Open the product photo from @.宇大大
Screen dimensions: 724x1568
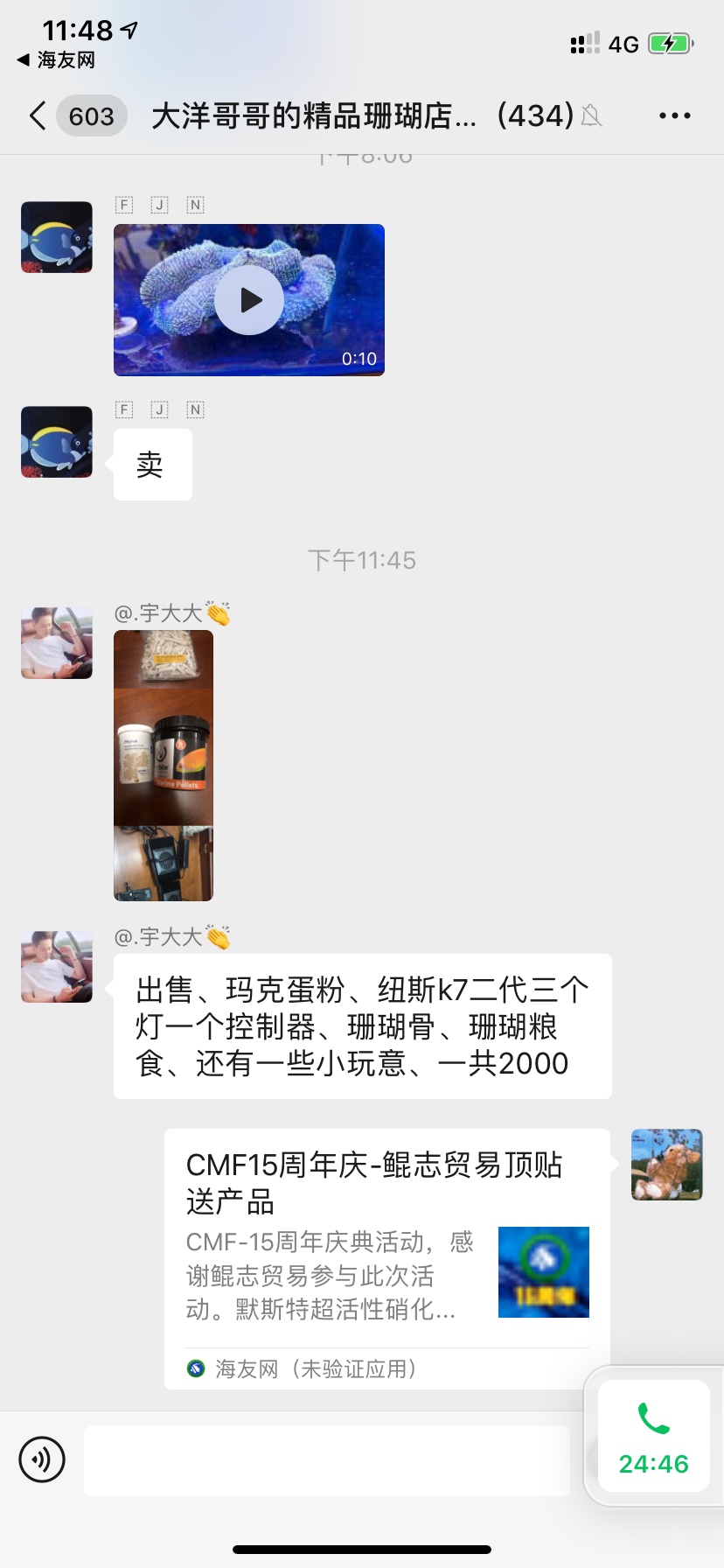click(164, 765)
